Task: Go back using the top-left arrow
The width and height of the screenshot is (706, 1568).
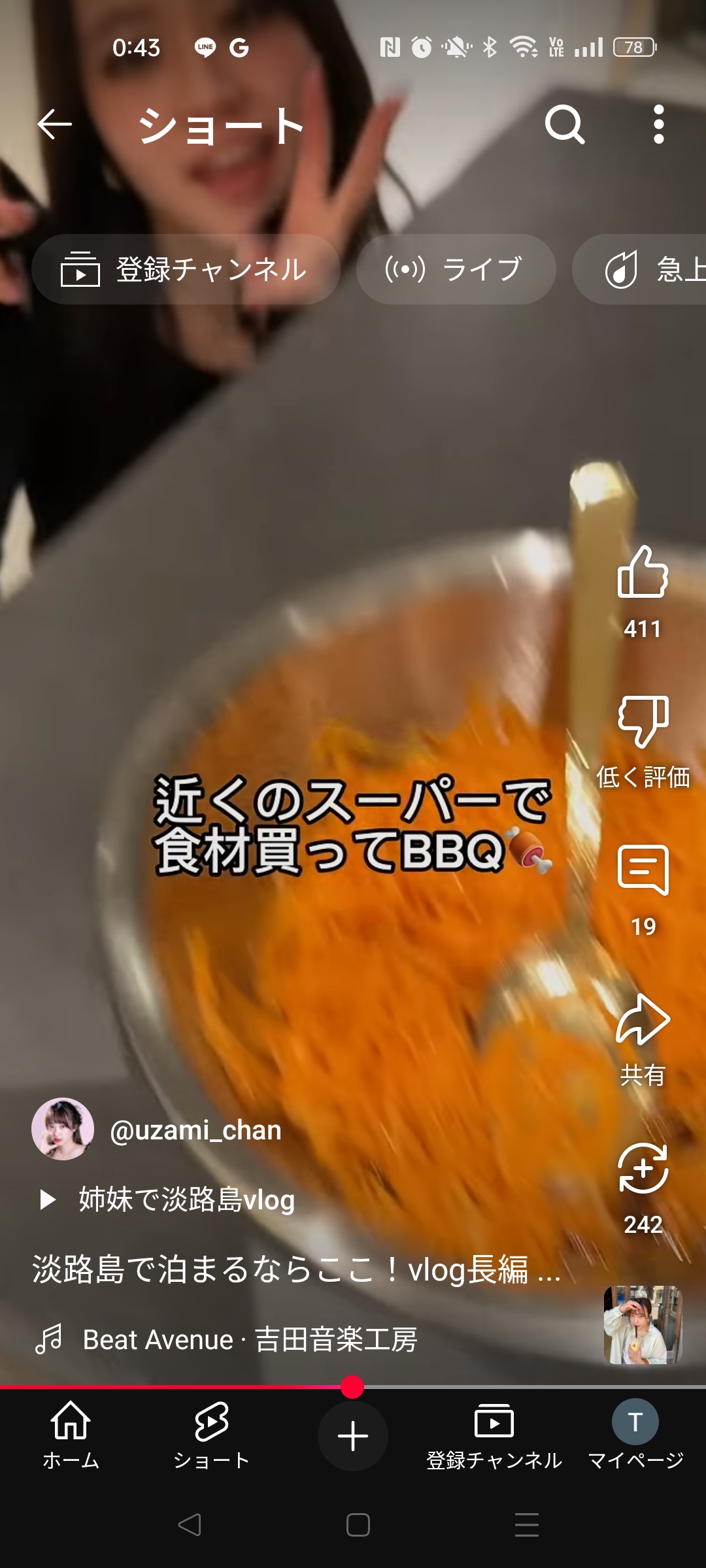Action: coord(54,124)
